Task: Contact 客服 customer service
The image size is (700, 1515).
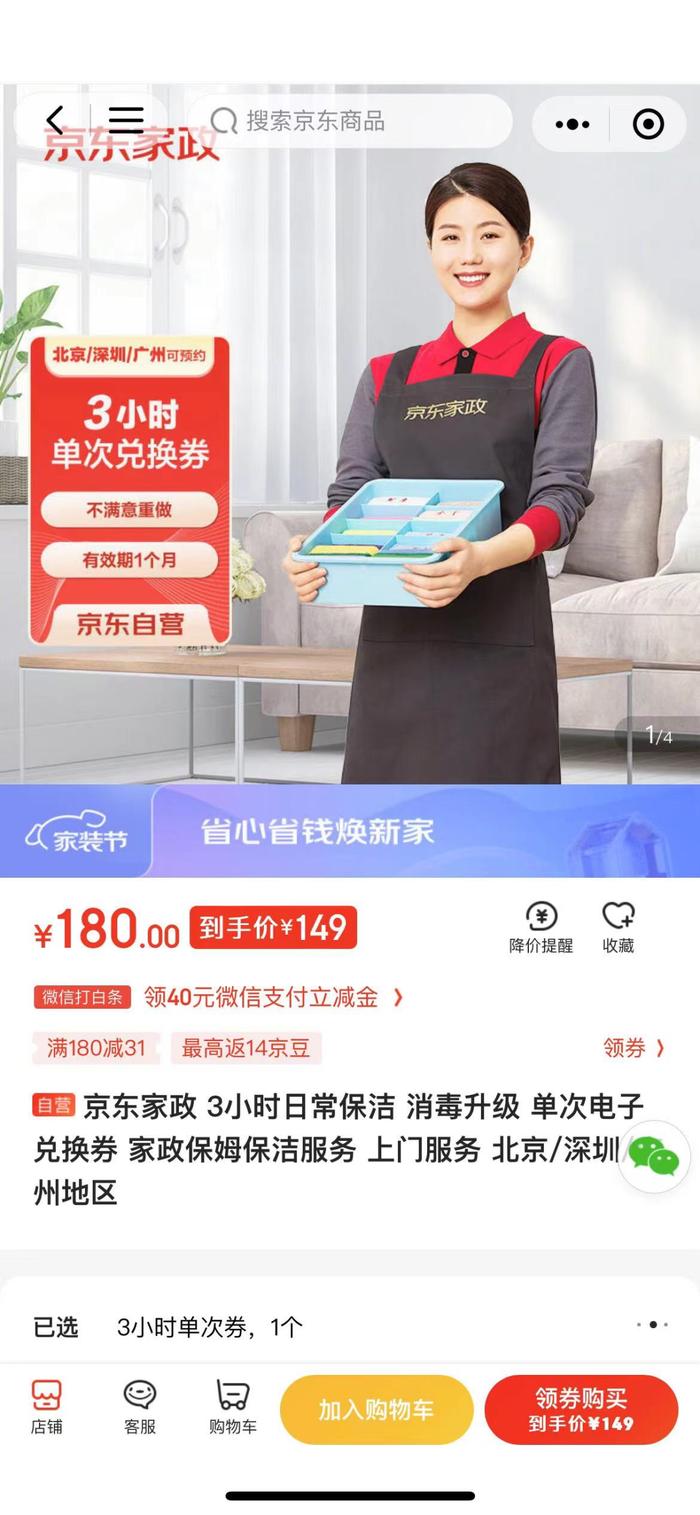Action: click(140, 1407)
